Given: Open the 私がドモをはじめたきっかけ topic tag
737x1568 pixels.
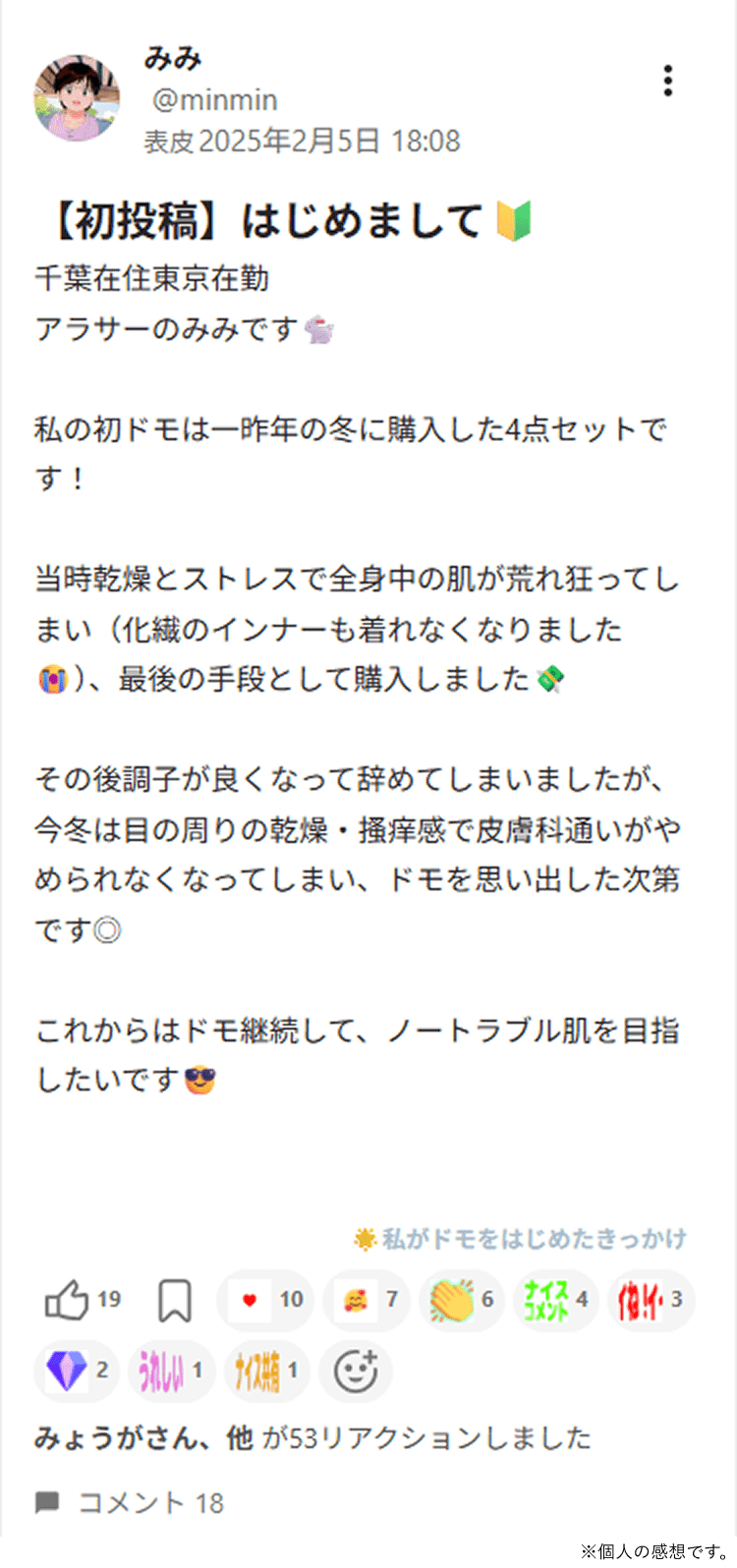Looking at the screenshot, I should coord(521,1239).
